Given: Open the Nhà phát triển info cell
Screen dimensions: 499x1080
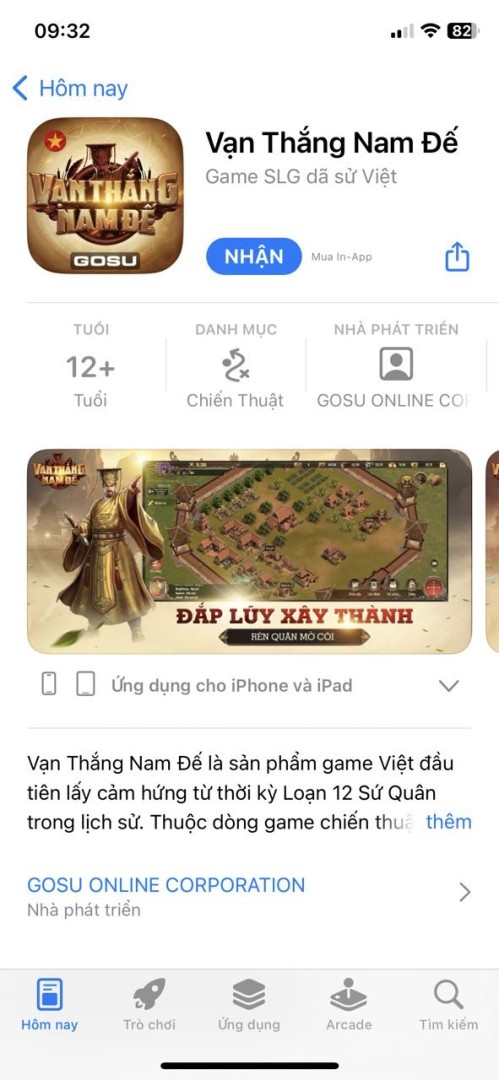Looking at the screenshot, I should [396, 366].
